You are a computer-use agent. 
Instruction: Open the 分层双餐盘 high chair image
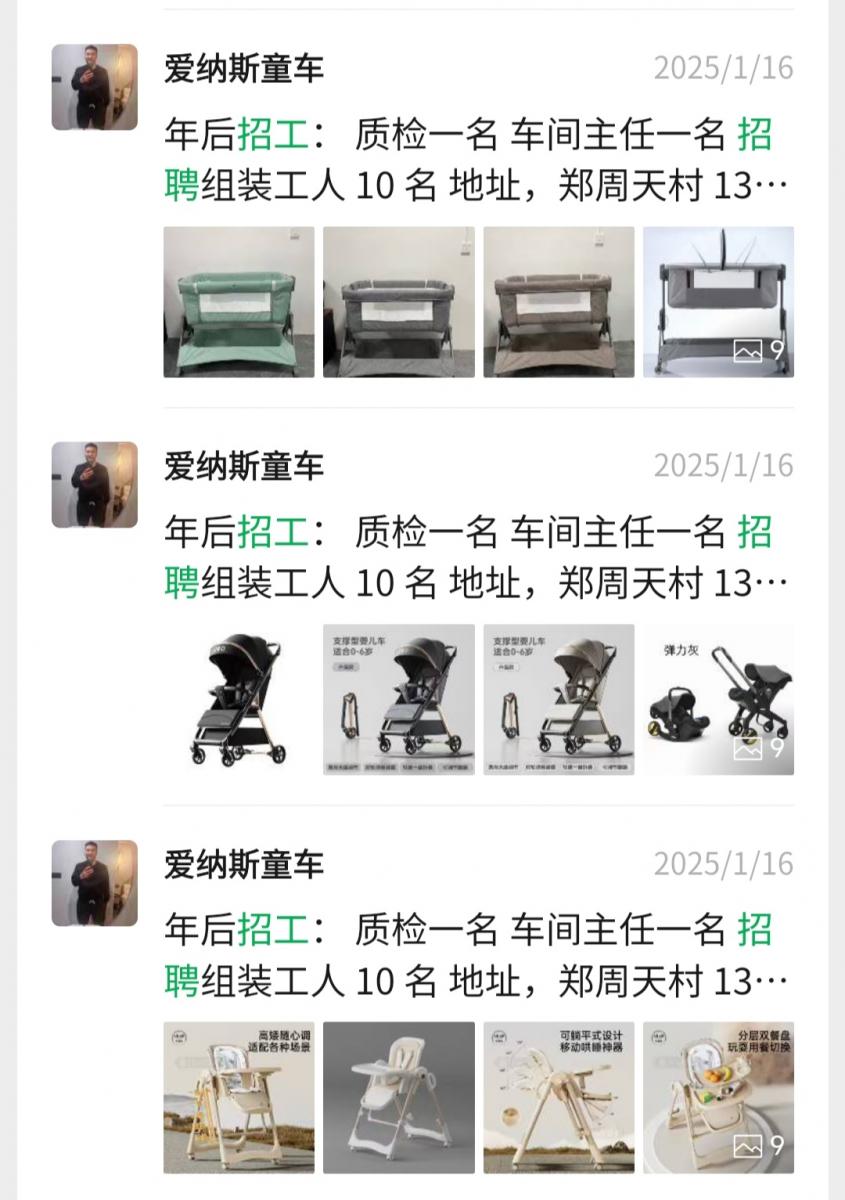point(718,1097)
